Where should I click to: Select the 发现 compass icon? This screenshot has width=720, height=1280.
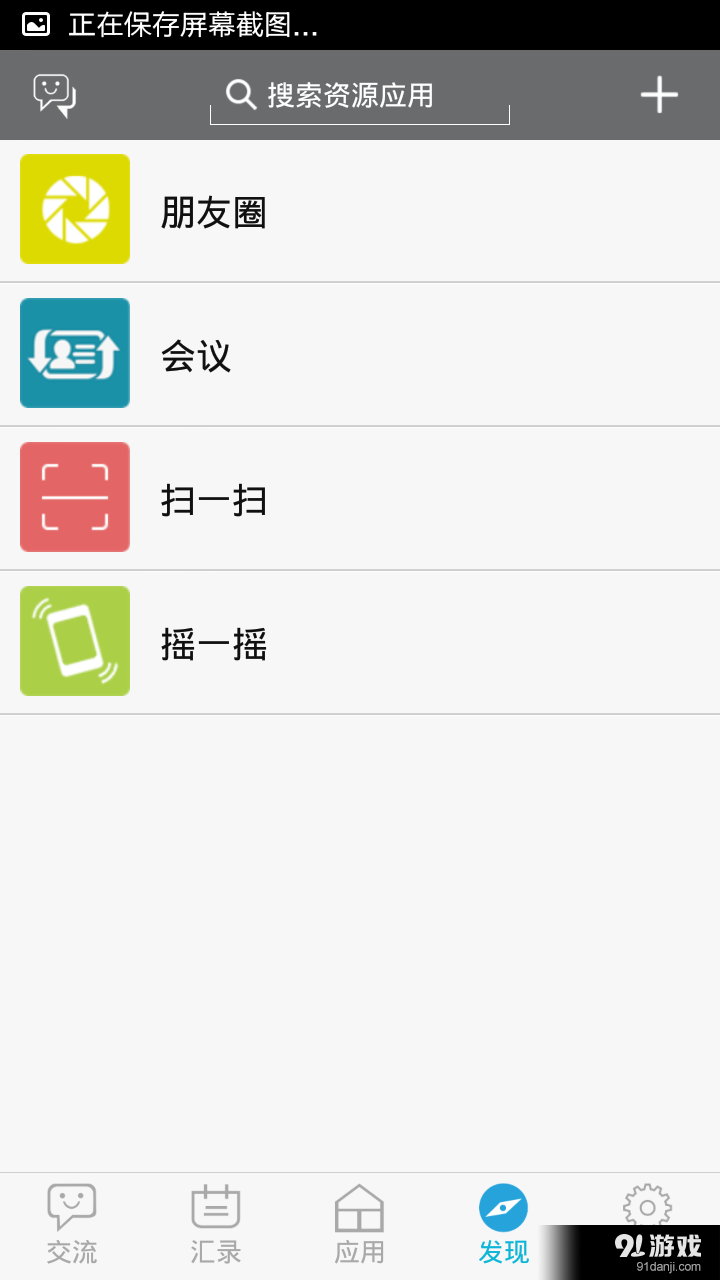[503, 1207]
